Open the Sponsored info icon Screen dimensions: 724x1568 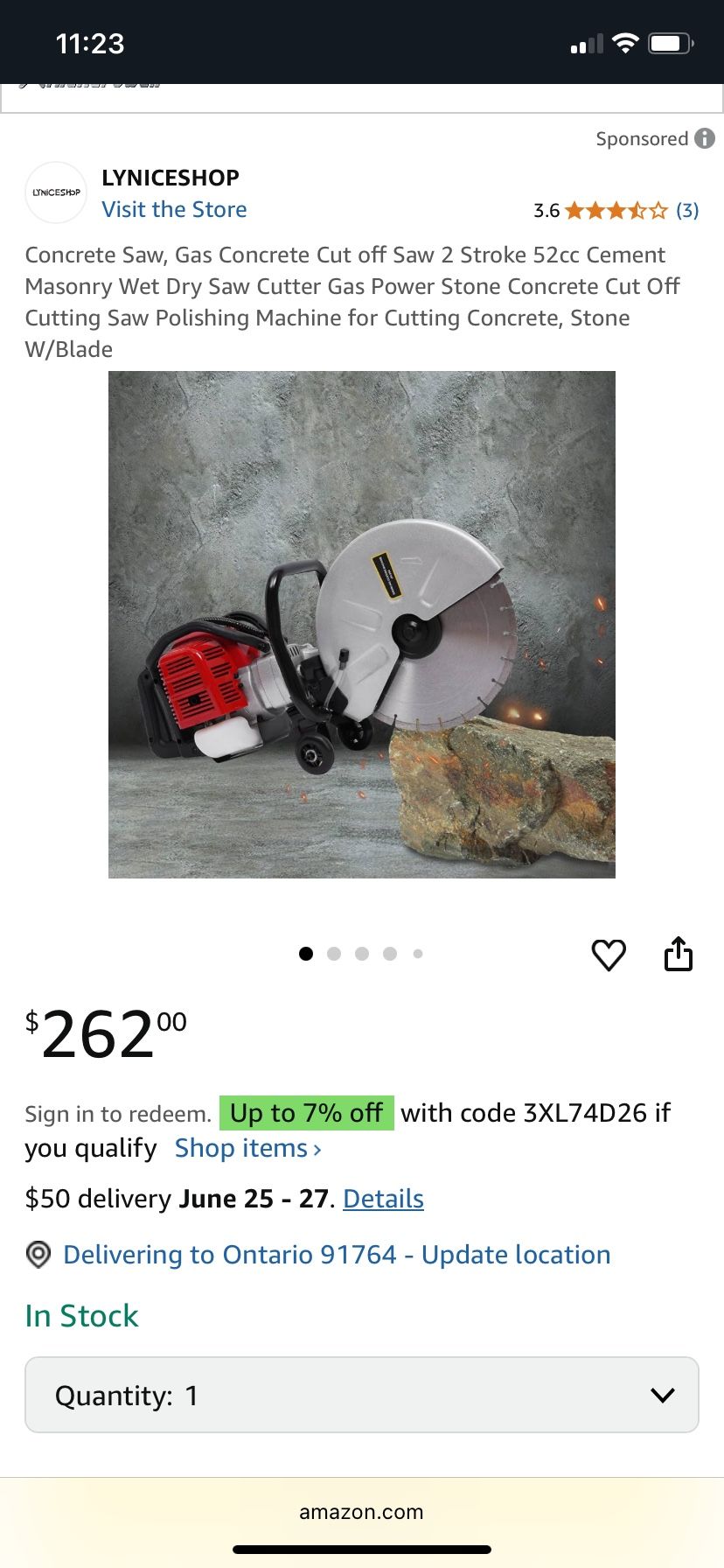[x=704, y=138]
